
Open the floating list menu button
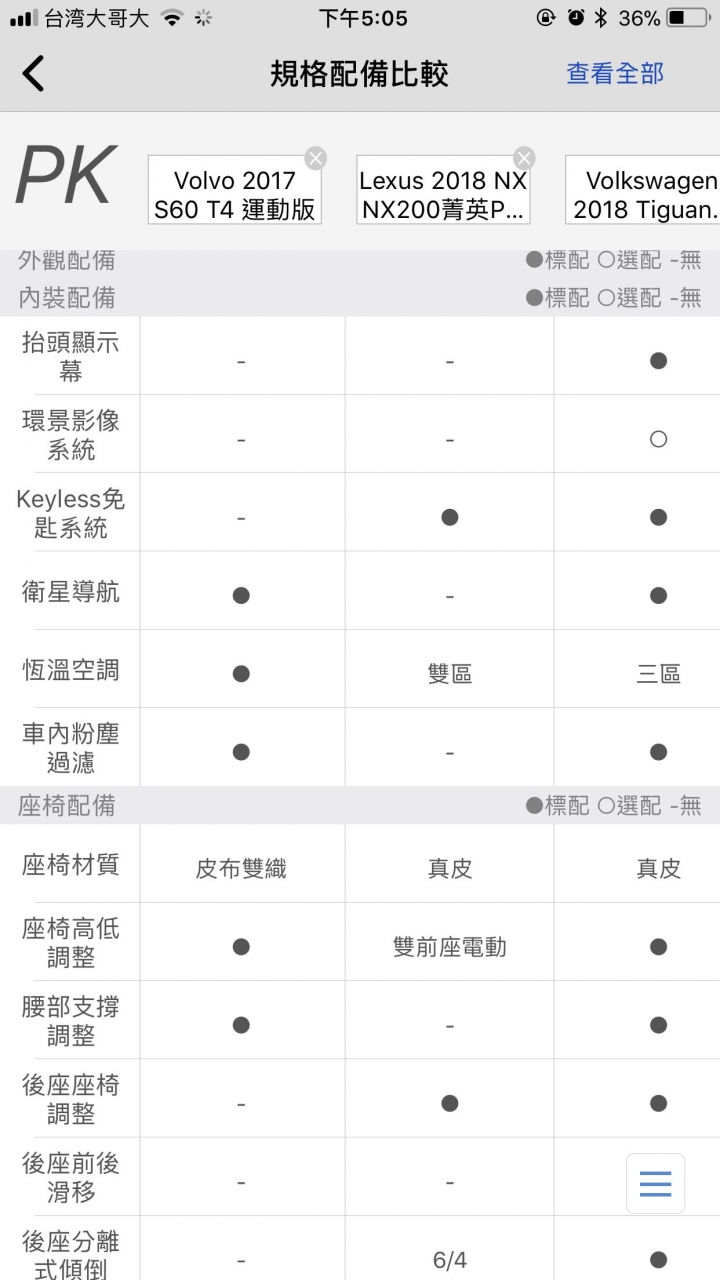click(x=655, y=1183)
